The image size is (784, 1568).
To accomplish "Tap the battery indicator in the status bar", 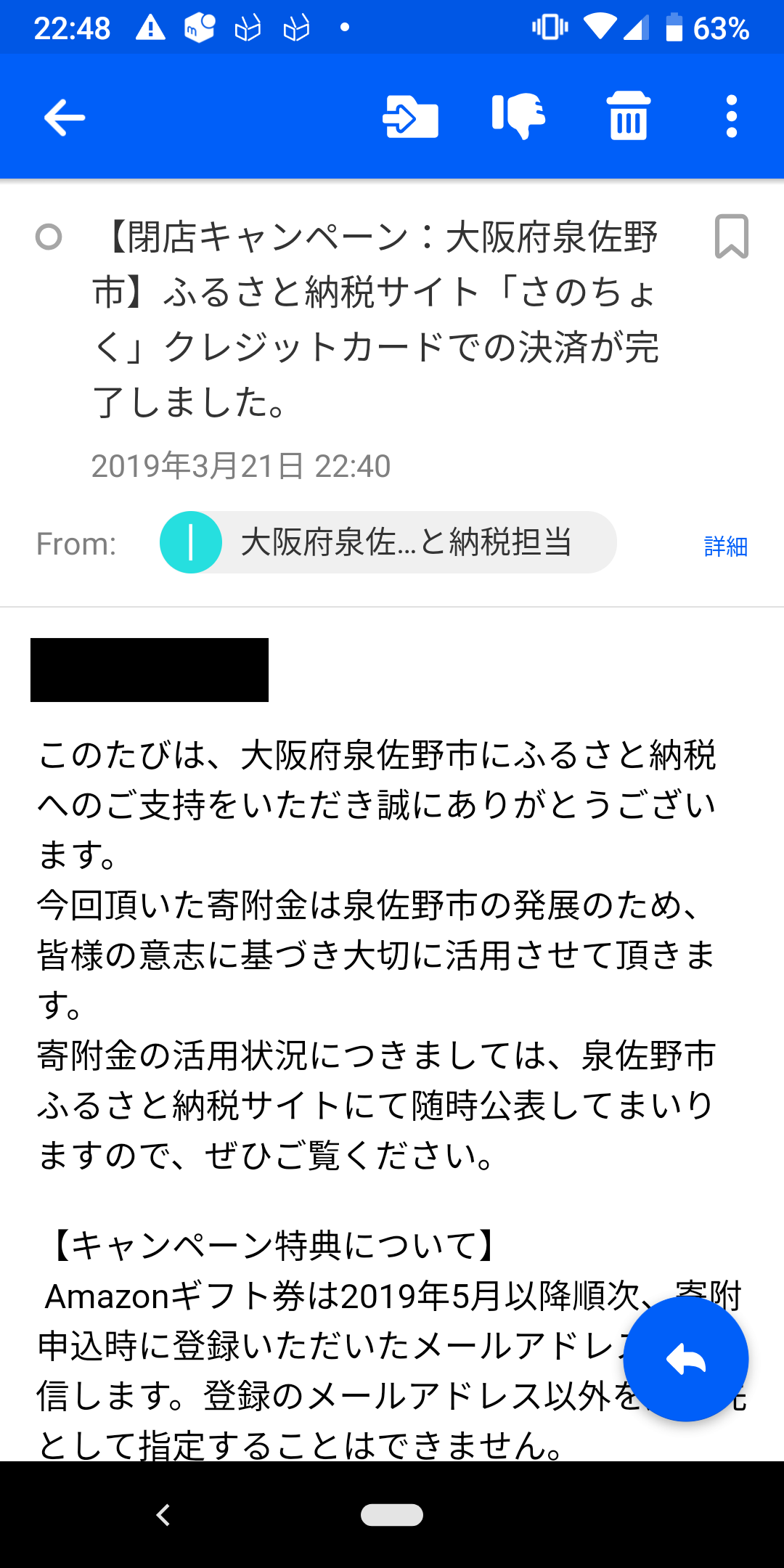I will click(x=675, y=26).
